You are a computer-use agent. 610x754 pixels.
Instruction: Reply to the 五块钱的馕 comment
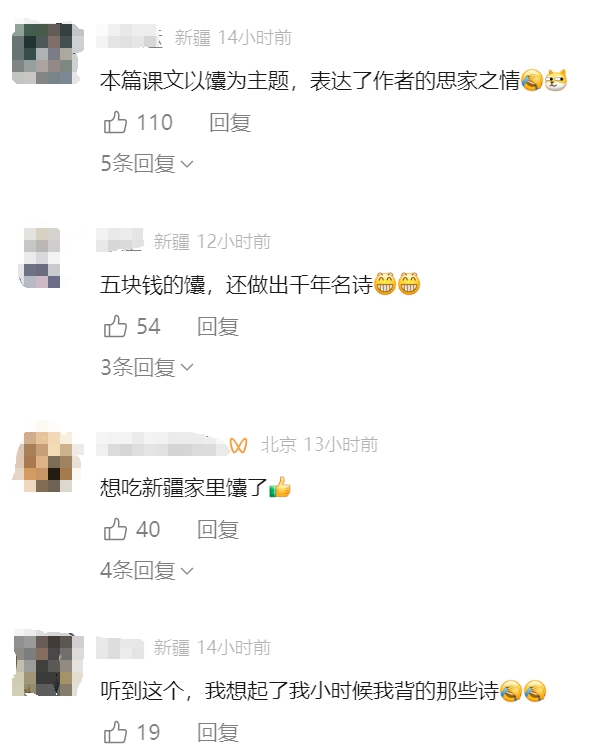[217, 327]
